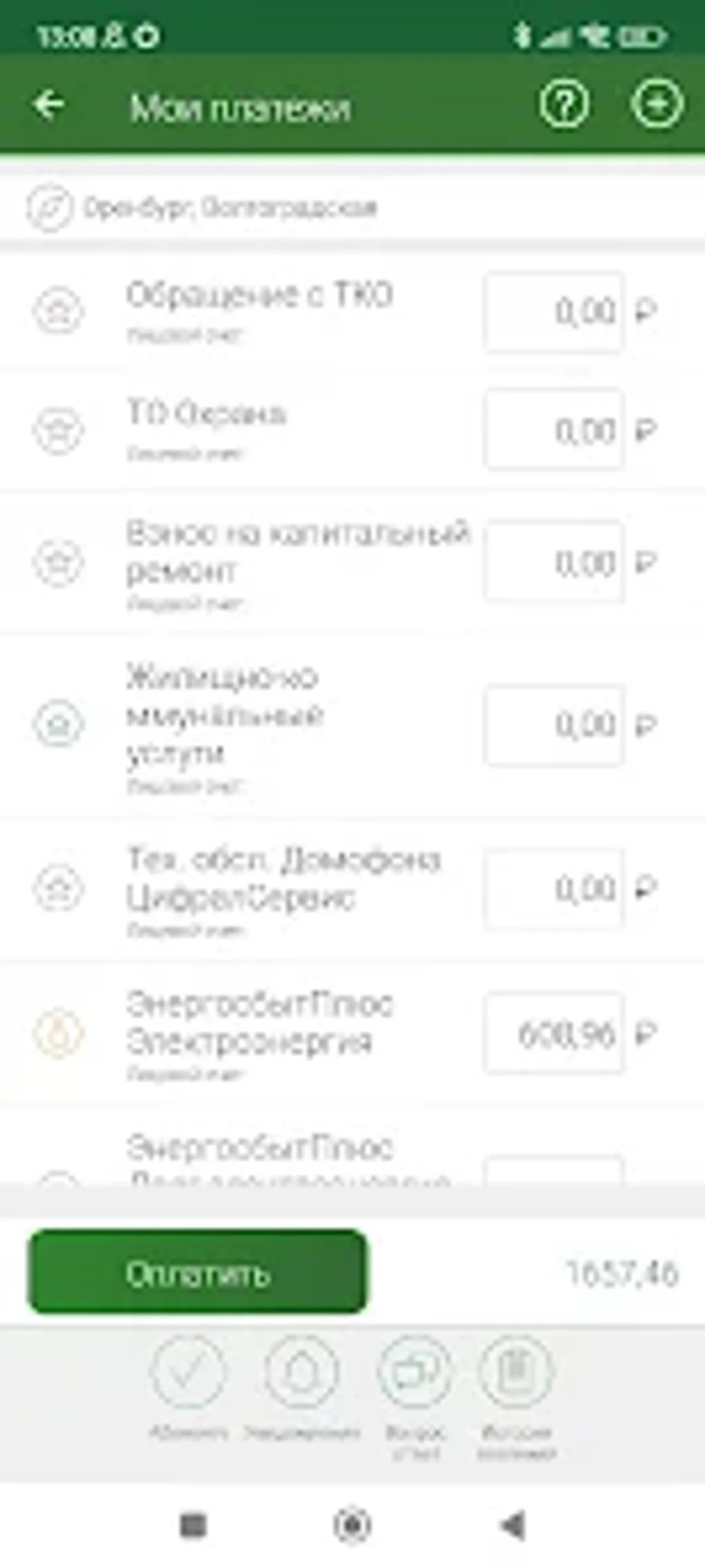Go back from Мои платежи
The width and height of the screenshot is (705, 1568).
coord(49,106)
